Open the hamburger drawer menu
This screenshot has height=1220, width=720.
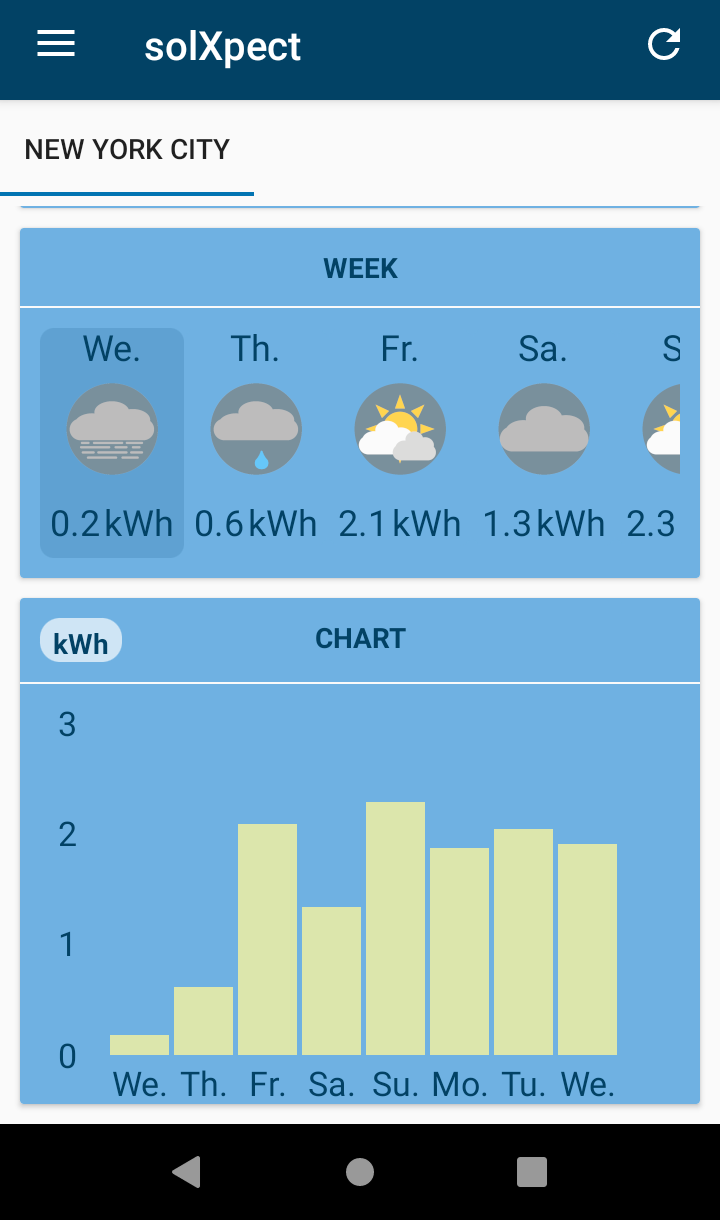(56, 44)
